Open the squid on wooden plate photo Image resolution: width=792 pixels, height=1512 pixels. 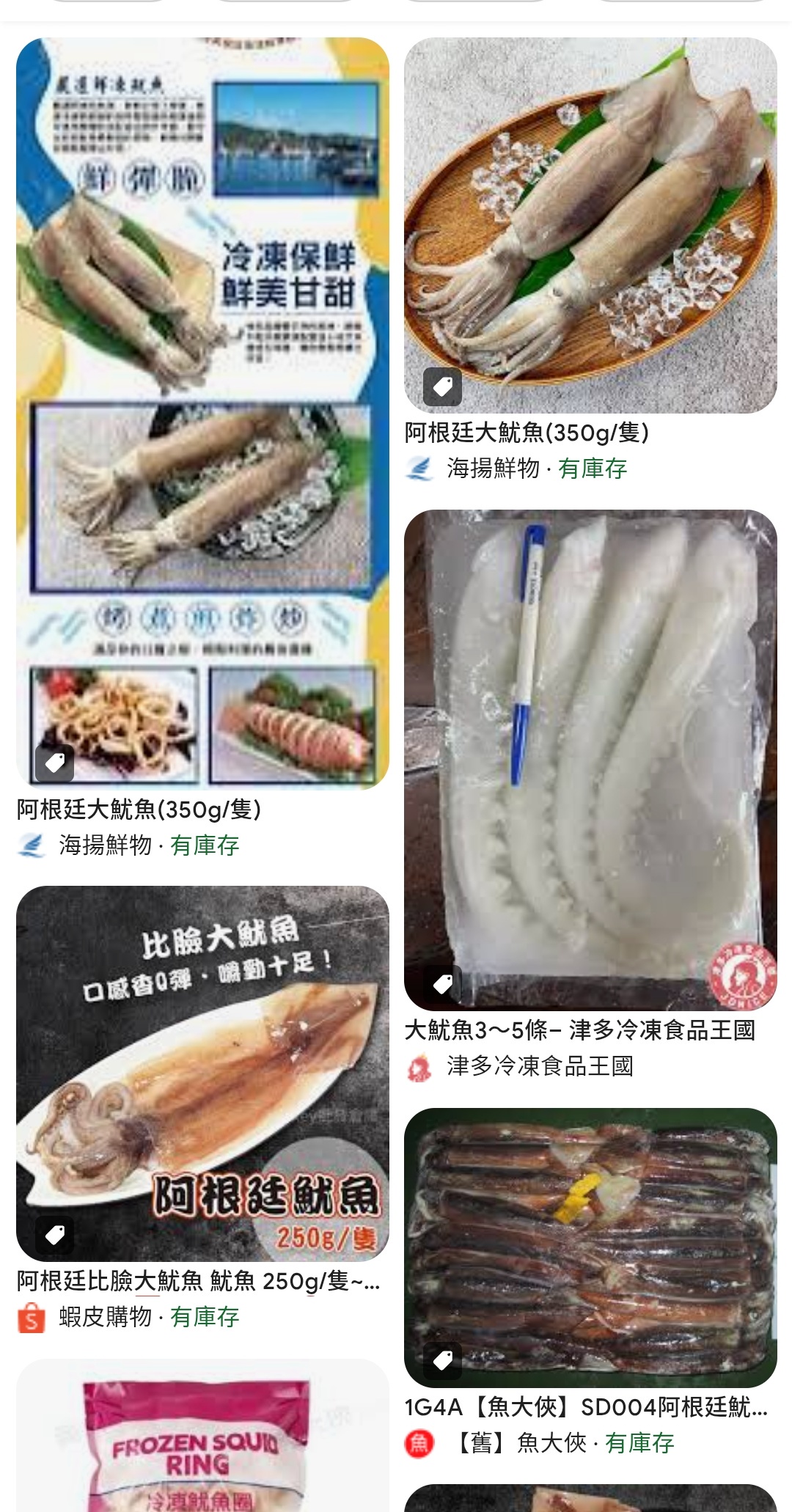click(590, 225)
